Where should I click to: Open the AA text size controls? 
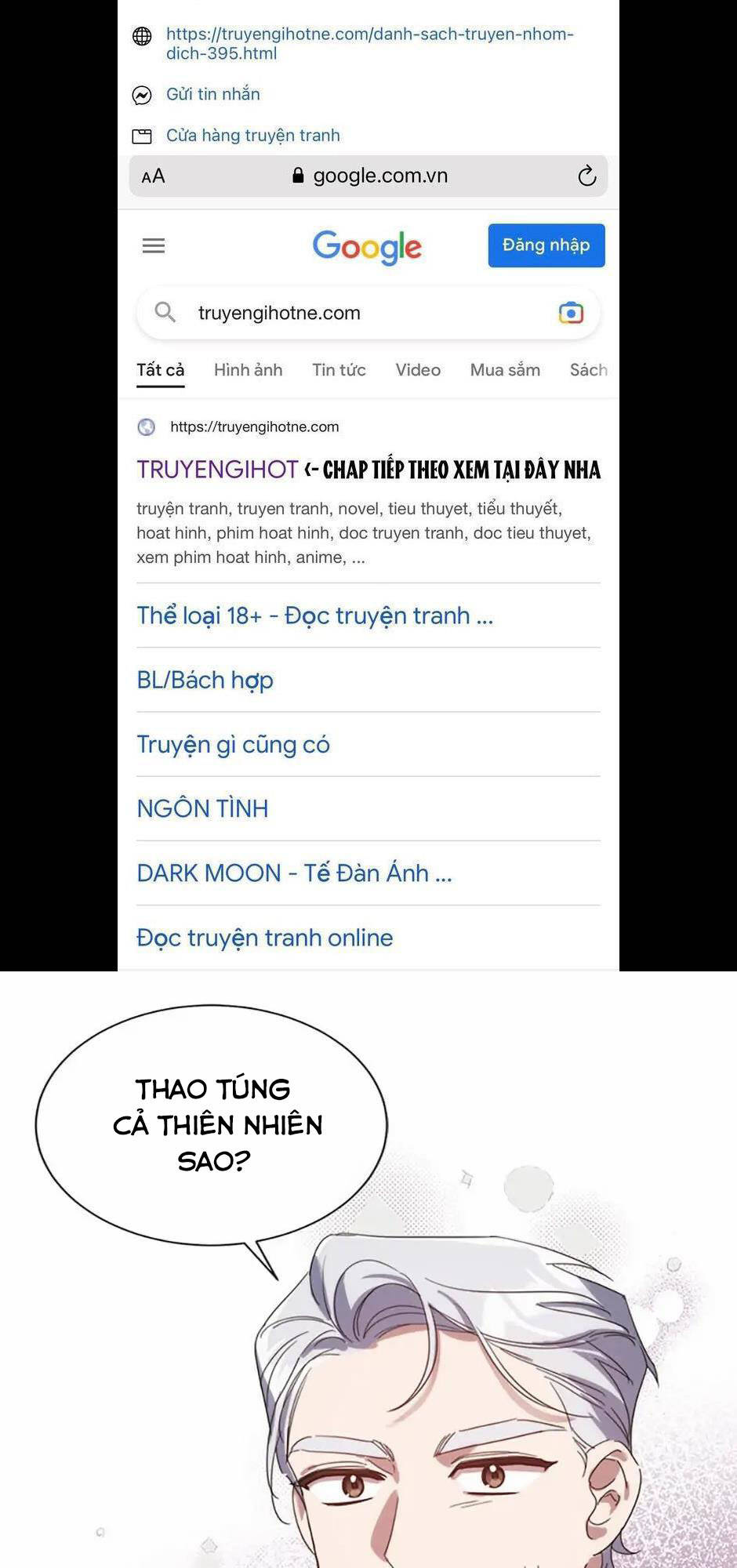[x=153, y=176]
